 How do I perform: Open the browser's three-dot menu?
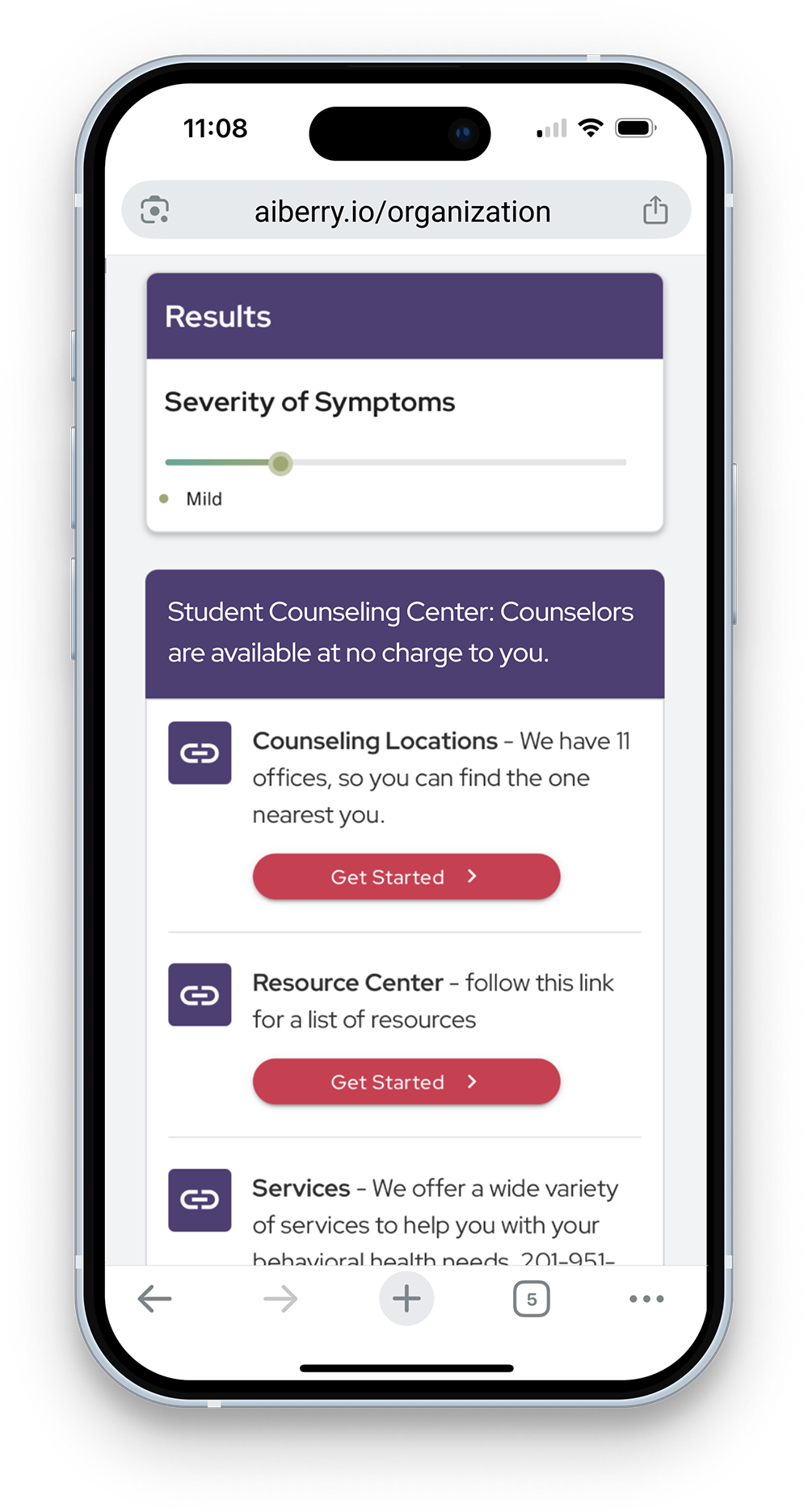(x=646, y=1299)
